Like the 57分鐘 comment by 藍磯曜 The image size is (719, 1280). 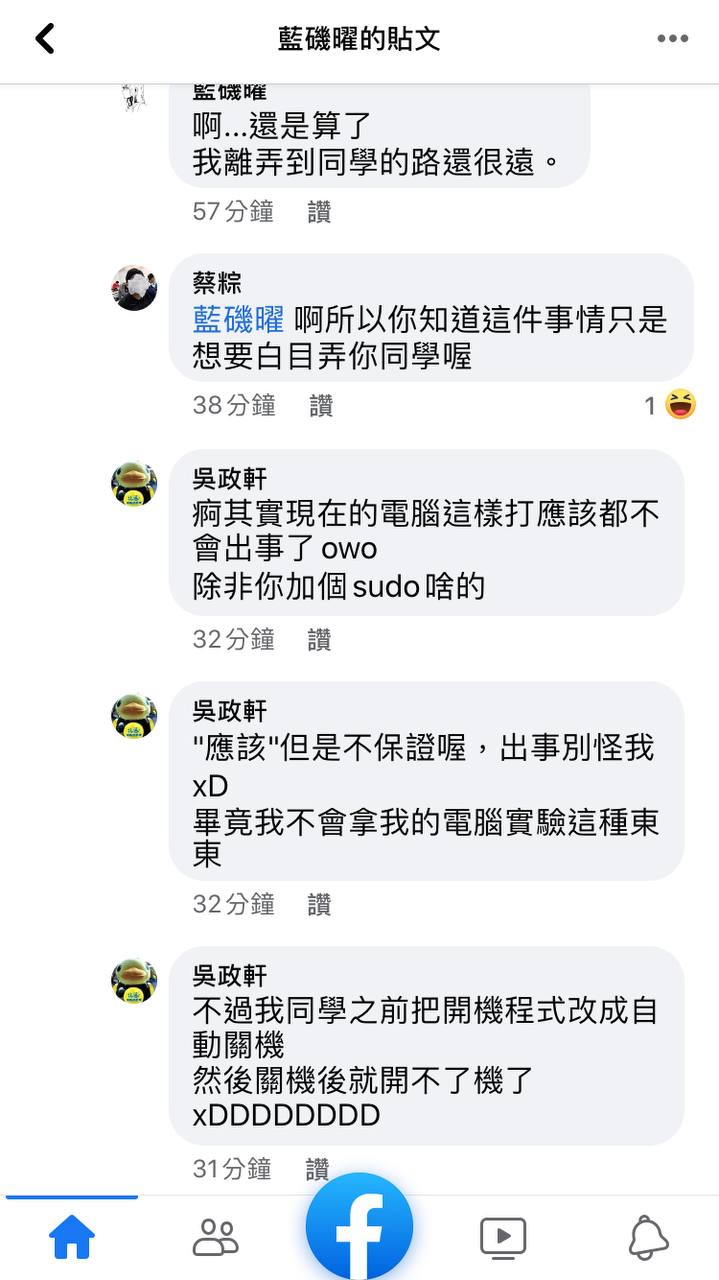[x=319, y=211]
